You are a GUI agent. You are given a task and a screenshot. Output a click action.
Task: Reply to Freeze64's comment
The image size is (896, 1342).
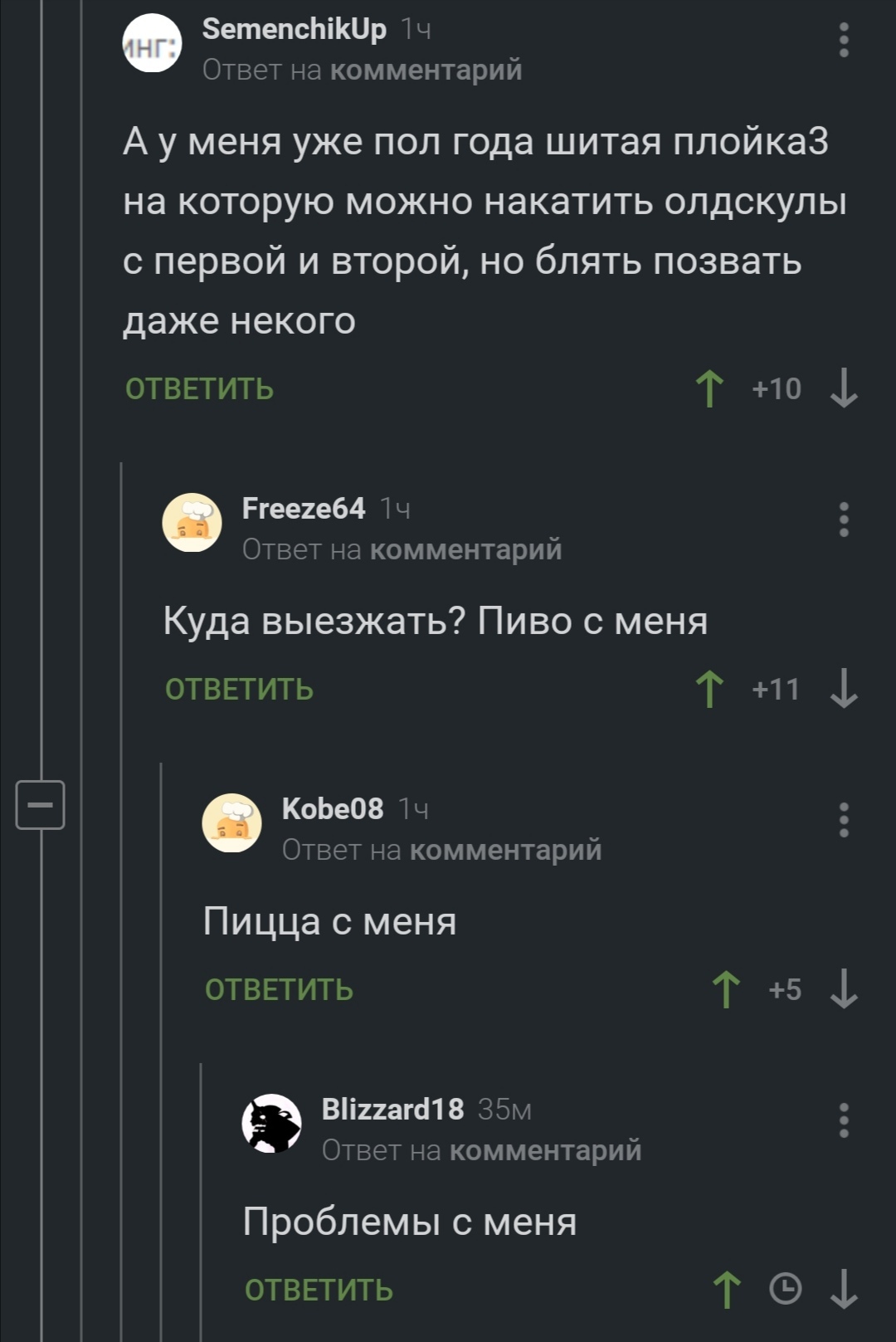click(x=239, y=689)
